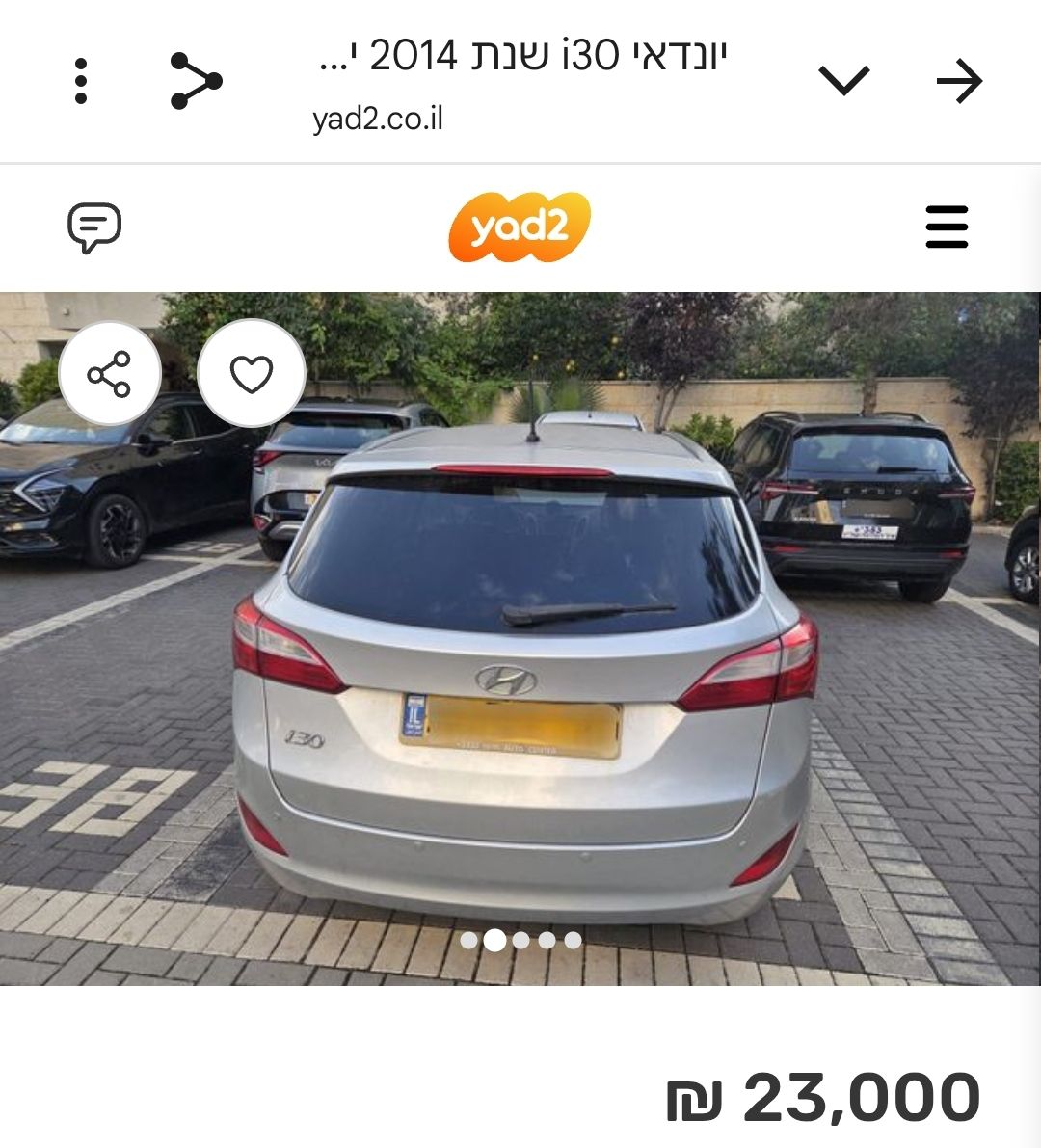1041x1148 pixels.
Task: Save the listing with the heart icon
Action: 252,374
